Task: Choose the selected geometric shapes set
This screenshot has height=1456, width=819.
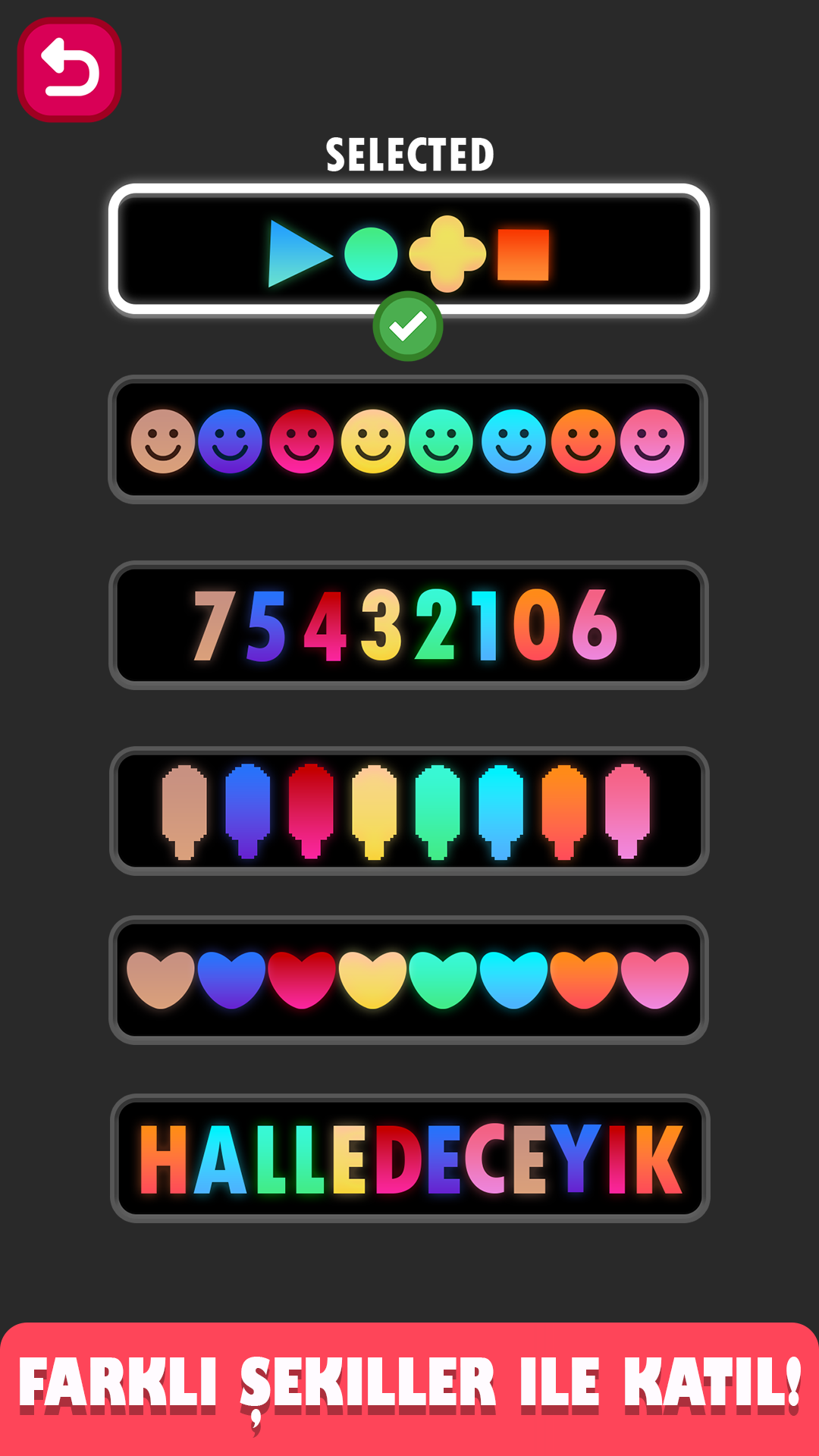Action: 409,249
